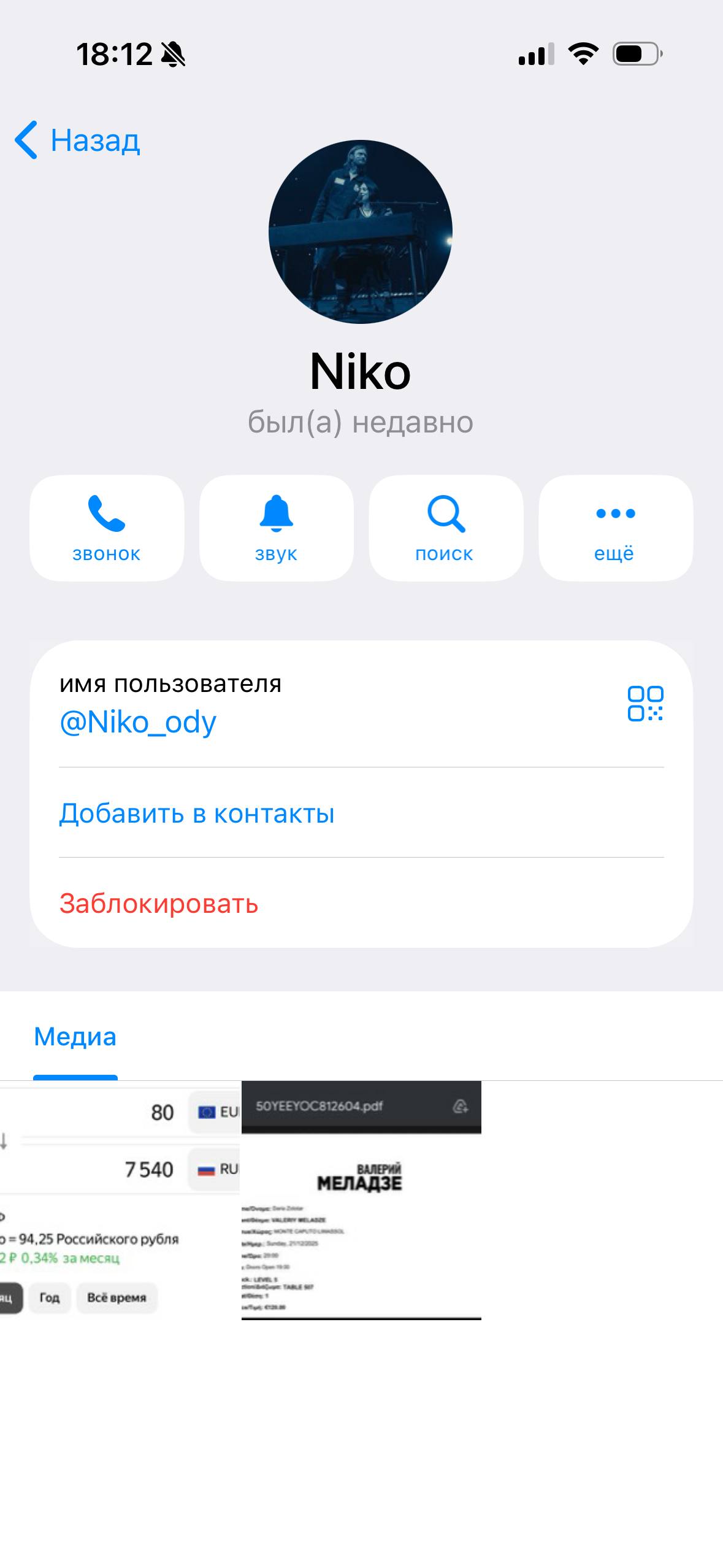Switch to the Медиа tab

tap(75, 1037)
